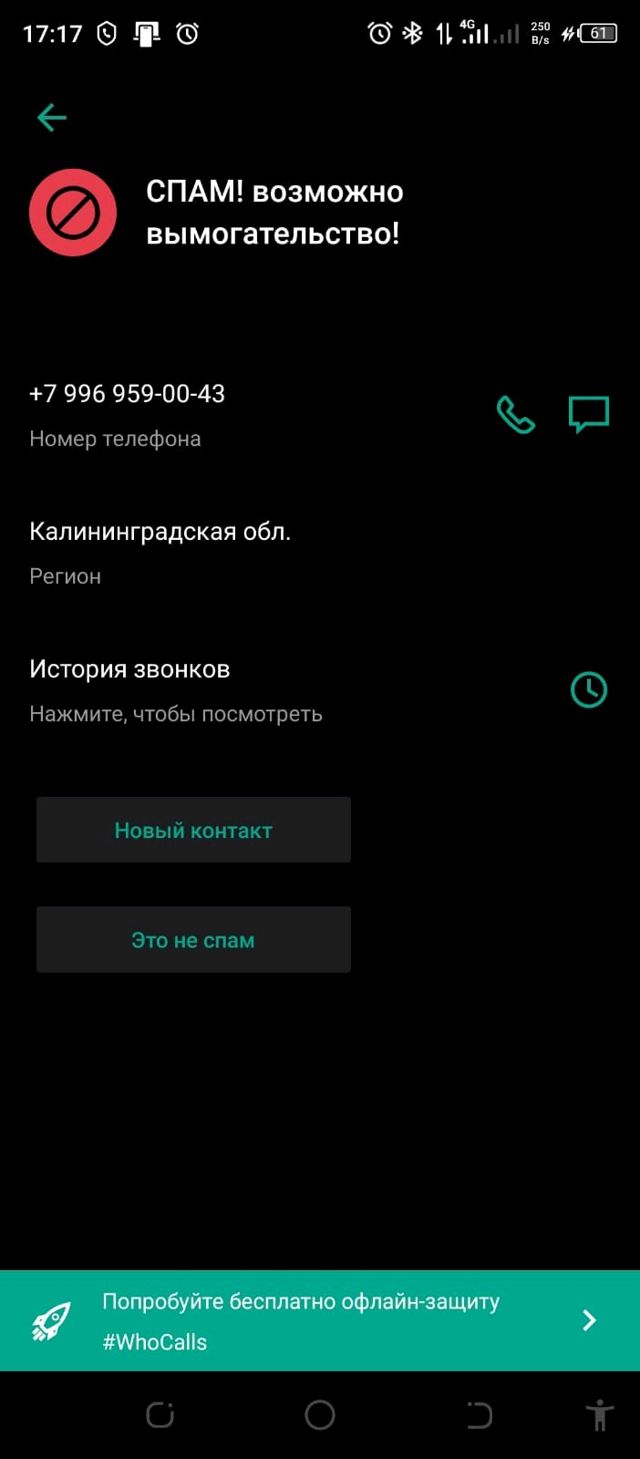
Task: Tap the Новый контакт button
Action: coord(193,830)
